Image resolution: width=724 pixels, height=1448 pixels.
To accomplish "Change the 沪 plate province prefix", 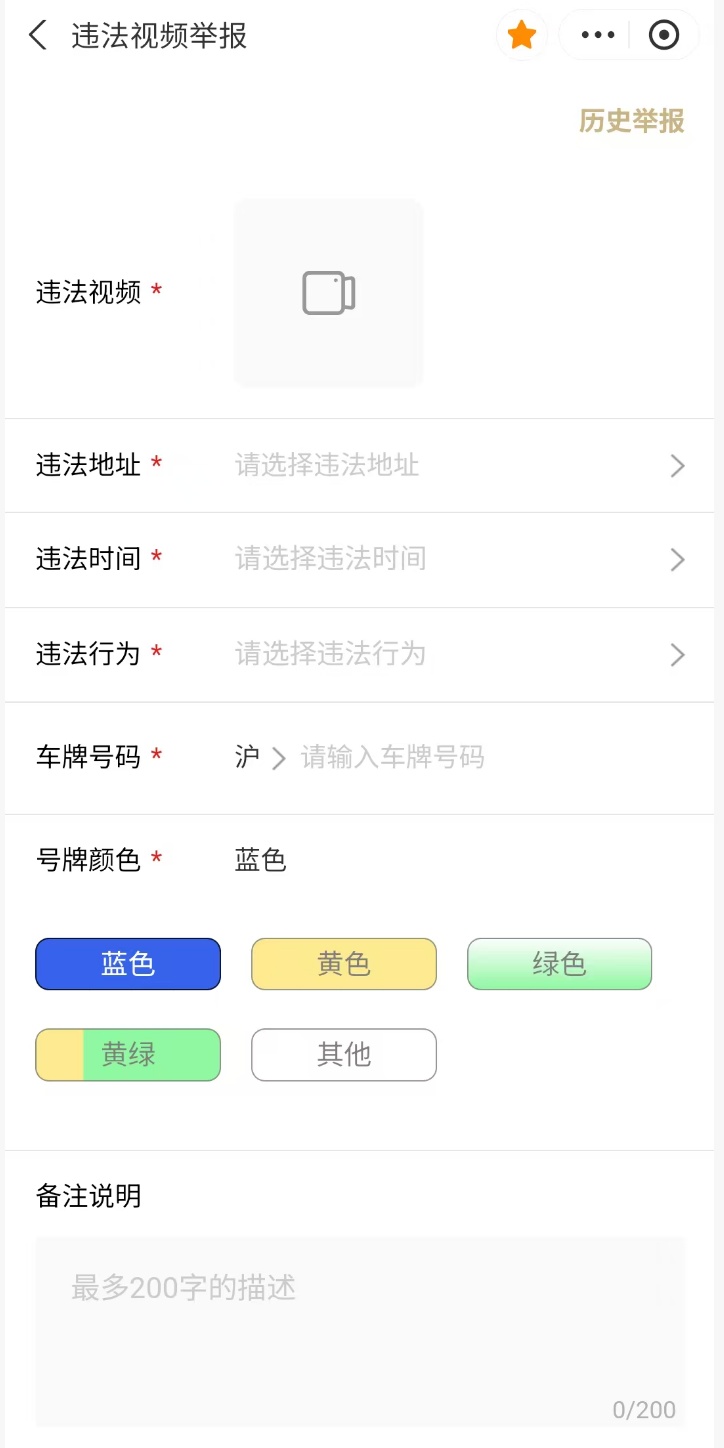I will click(x=259, y=757).
